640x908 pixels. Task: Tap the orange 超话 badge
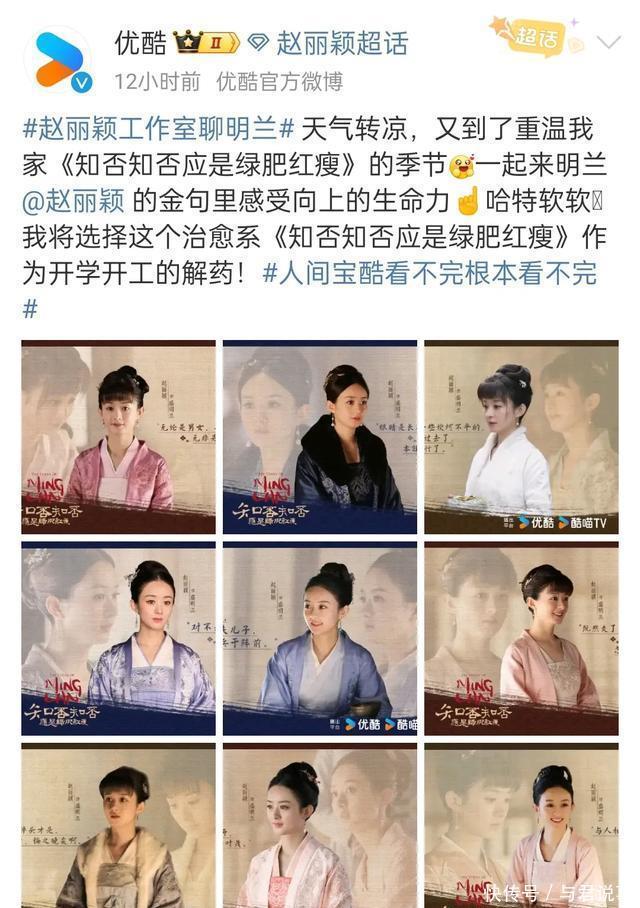(533, 37)
